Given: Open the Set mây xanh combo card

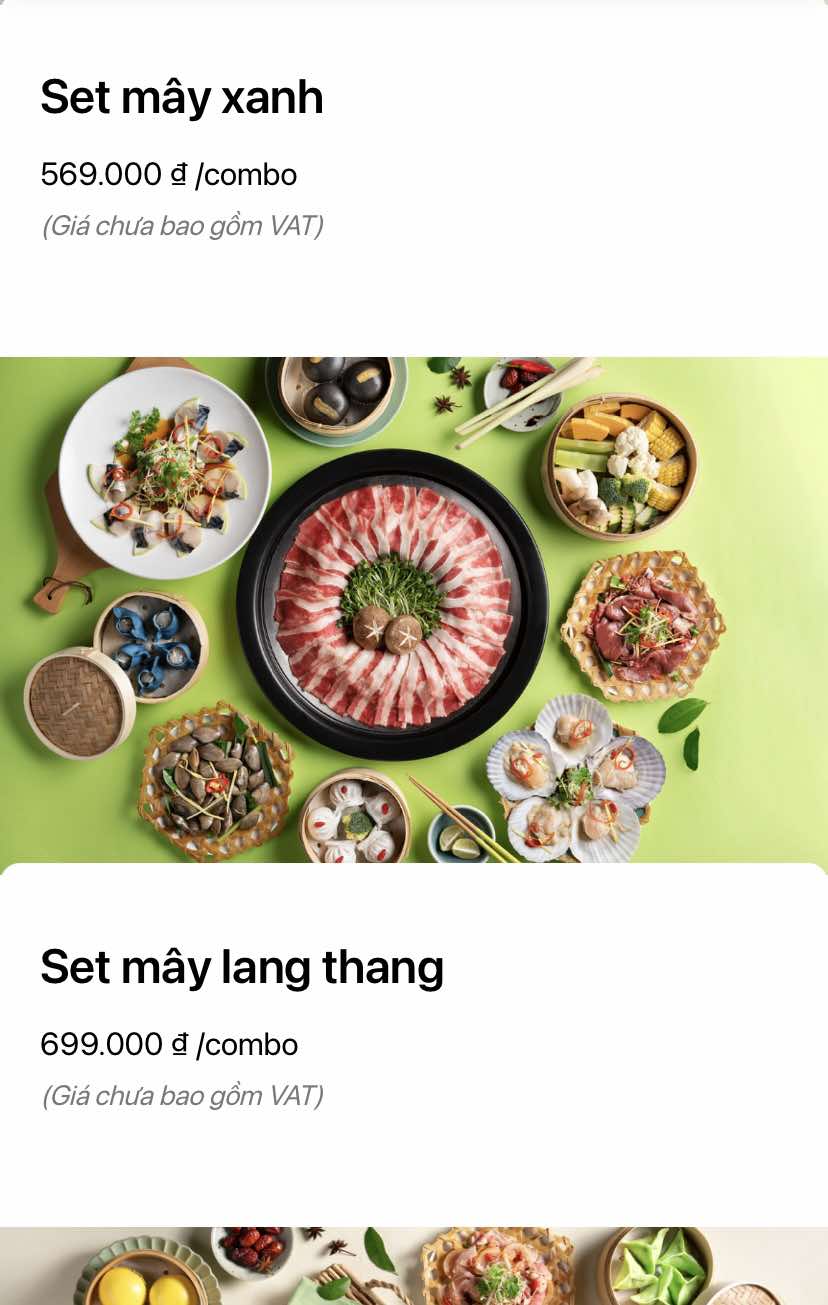Looking at the screenshot, I should click(182, 98).
